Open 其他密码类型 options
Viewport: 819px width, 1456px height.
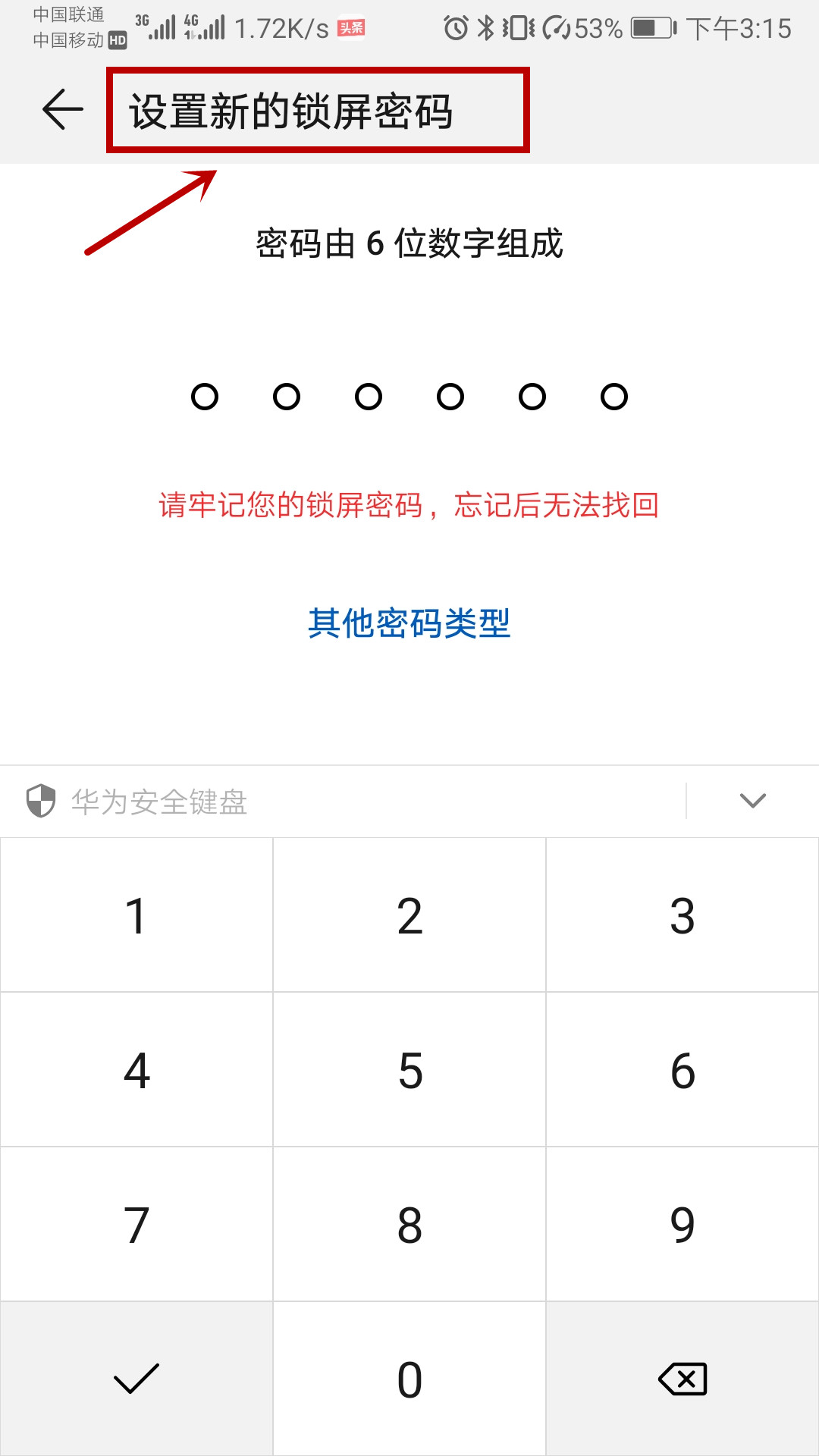click(x=409, y=623)
